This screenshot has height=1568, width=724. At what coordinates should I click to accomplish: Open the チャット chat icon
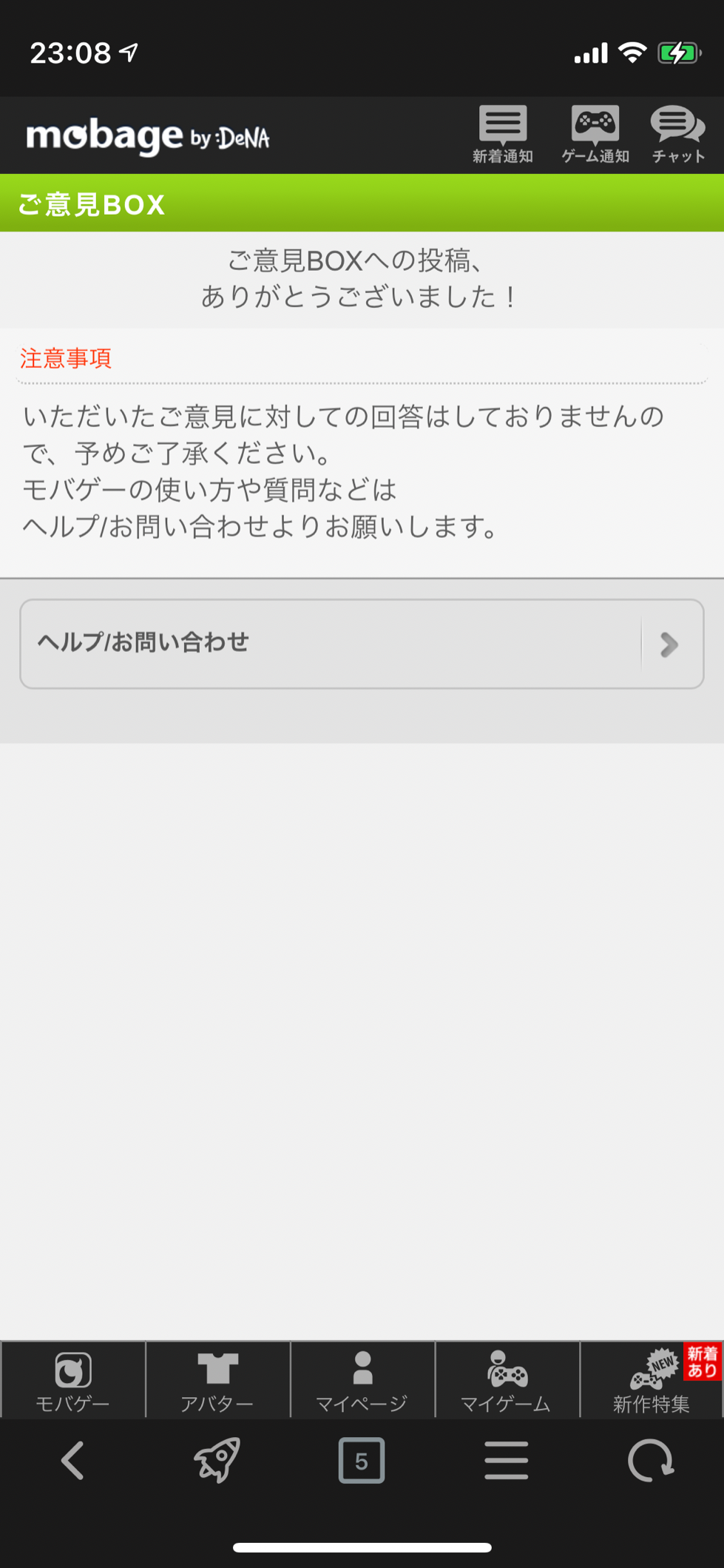(677, 134)
